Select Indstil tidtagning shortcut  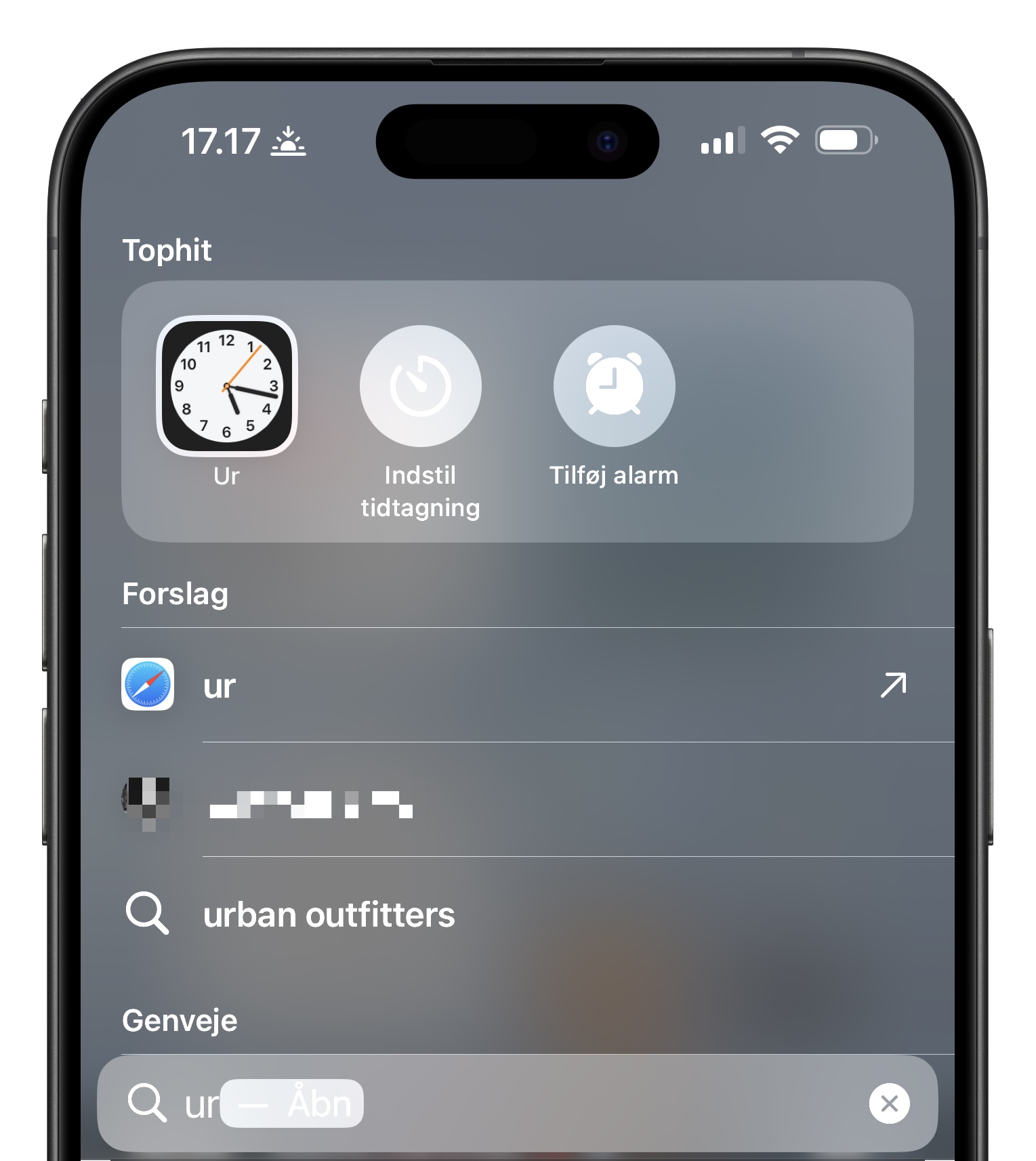point(420,387)
